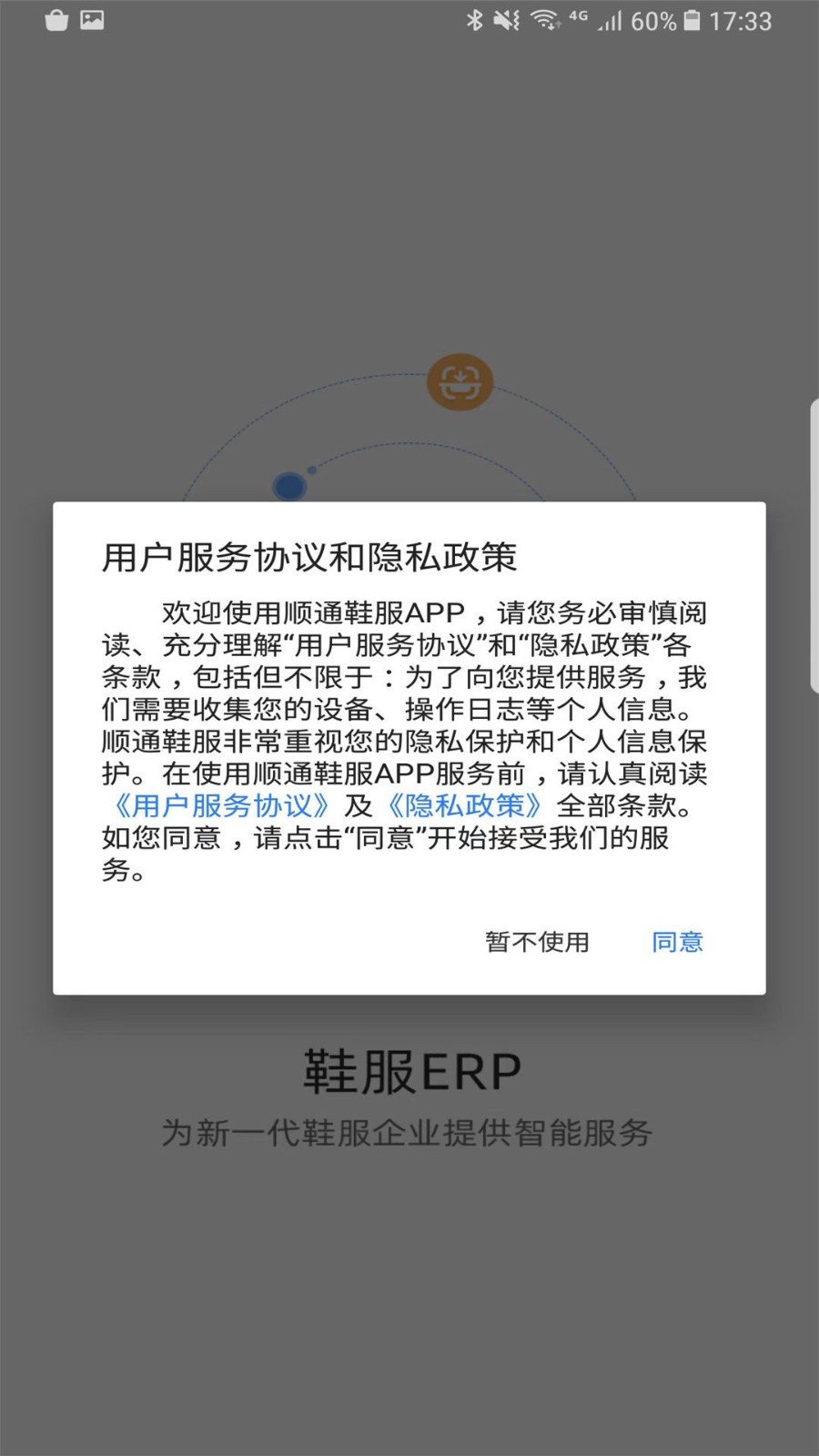Decline with the 暂不使用 button

point(537,942)
